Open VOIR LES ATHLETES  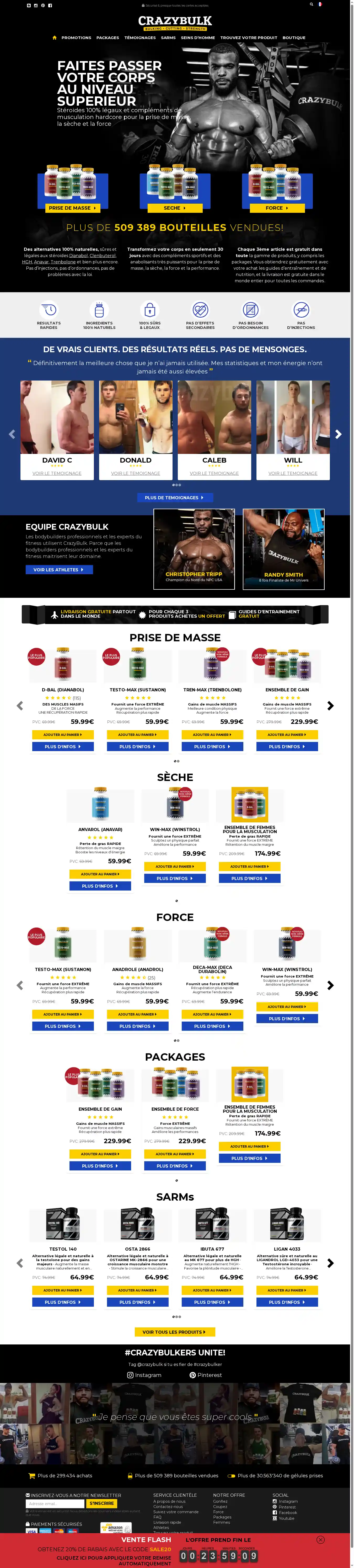58,570
